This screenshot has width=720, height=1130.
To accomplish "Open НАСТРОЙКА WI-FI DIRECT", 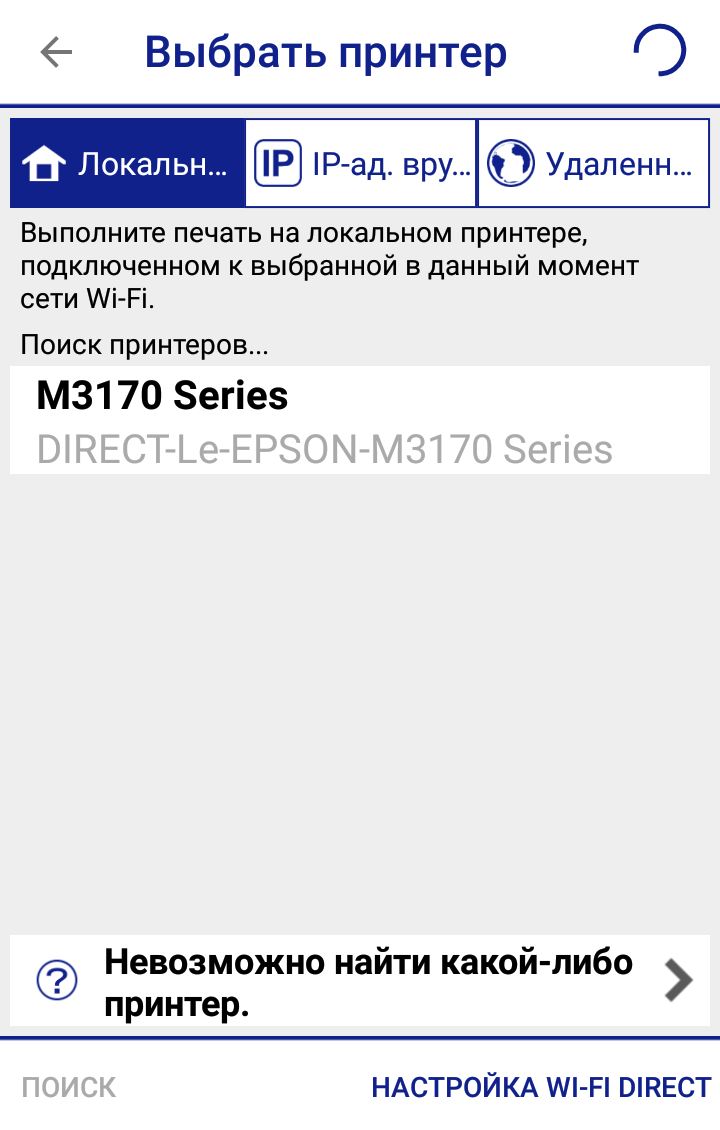I will (540, 1087).
